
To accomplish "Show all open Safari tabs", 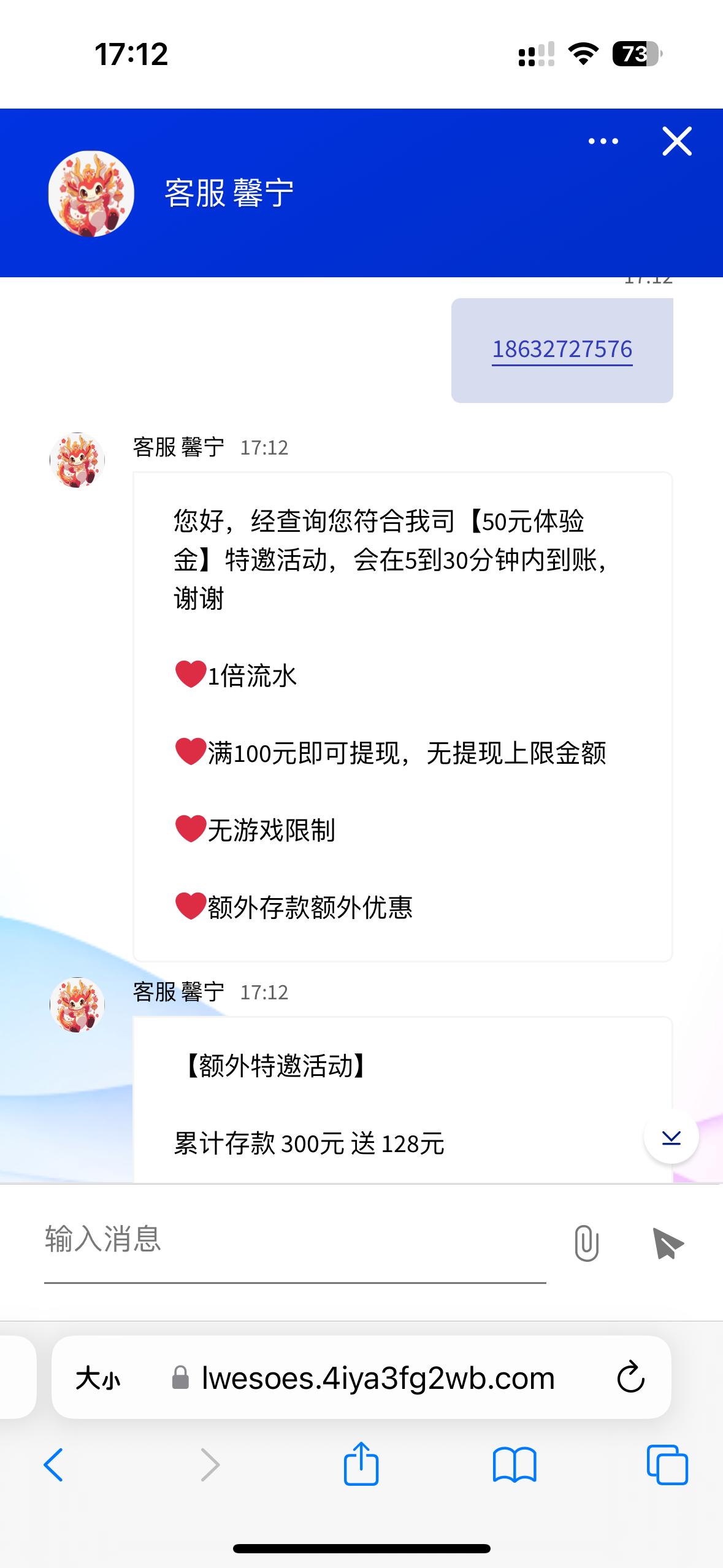I will tap(667, 1465).
